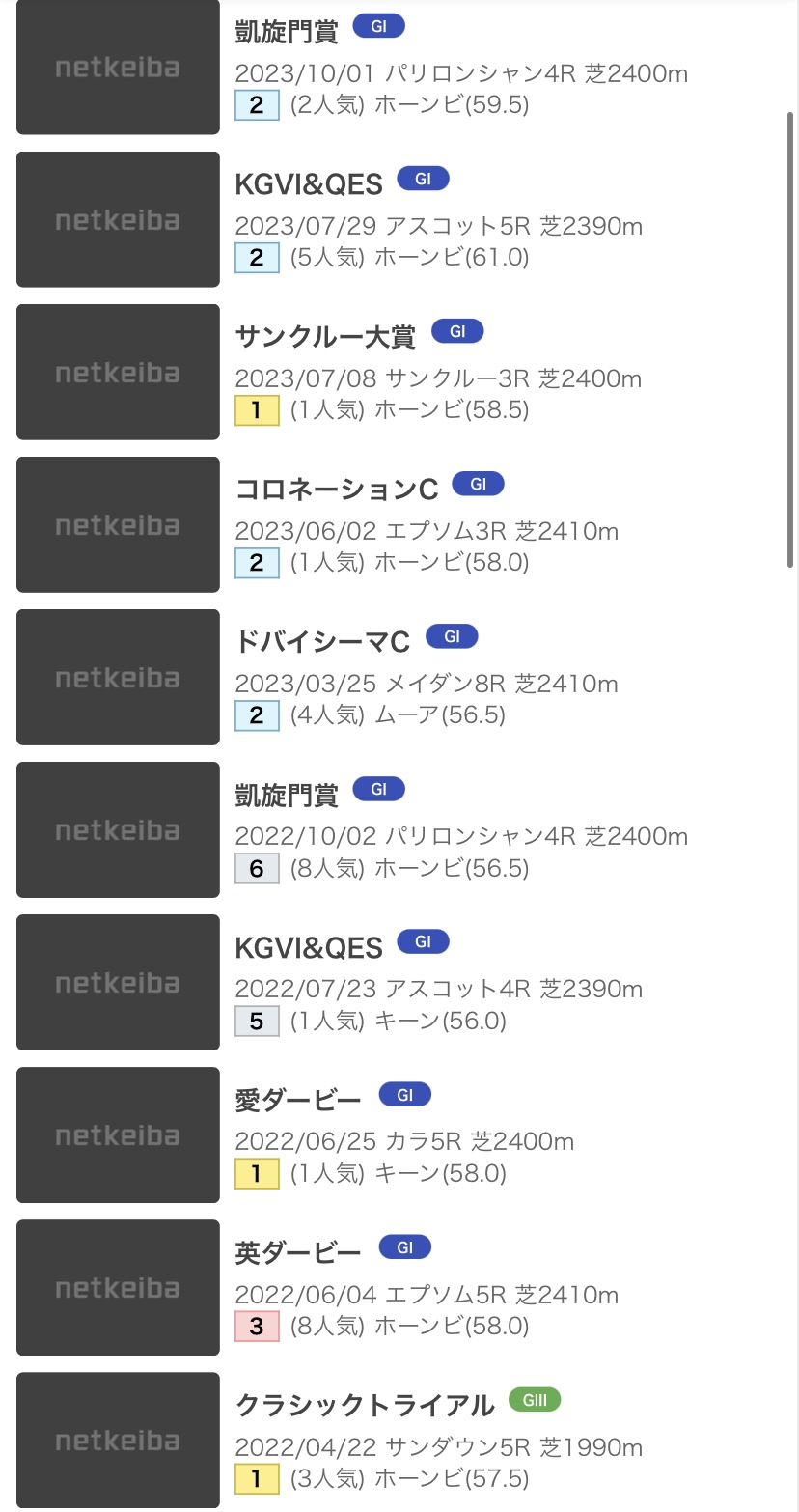Open the 2022/07/23 KGVI&QES race row

(x=399, y=982)
